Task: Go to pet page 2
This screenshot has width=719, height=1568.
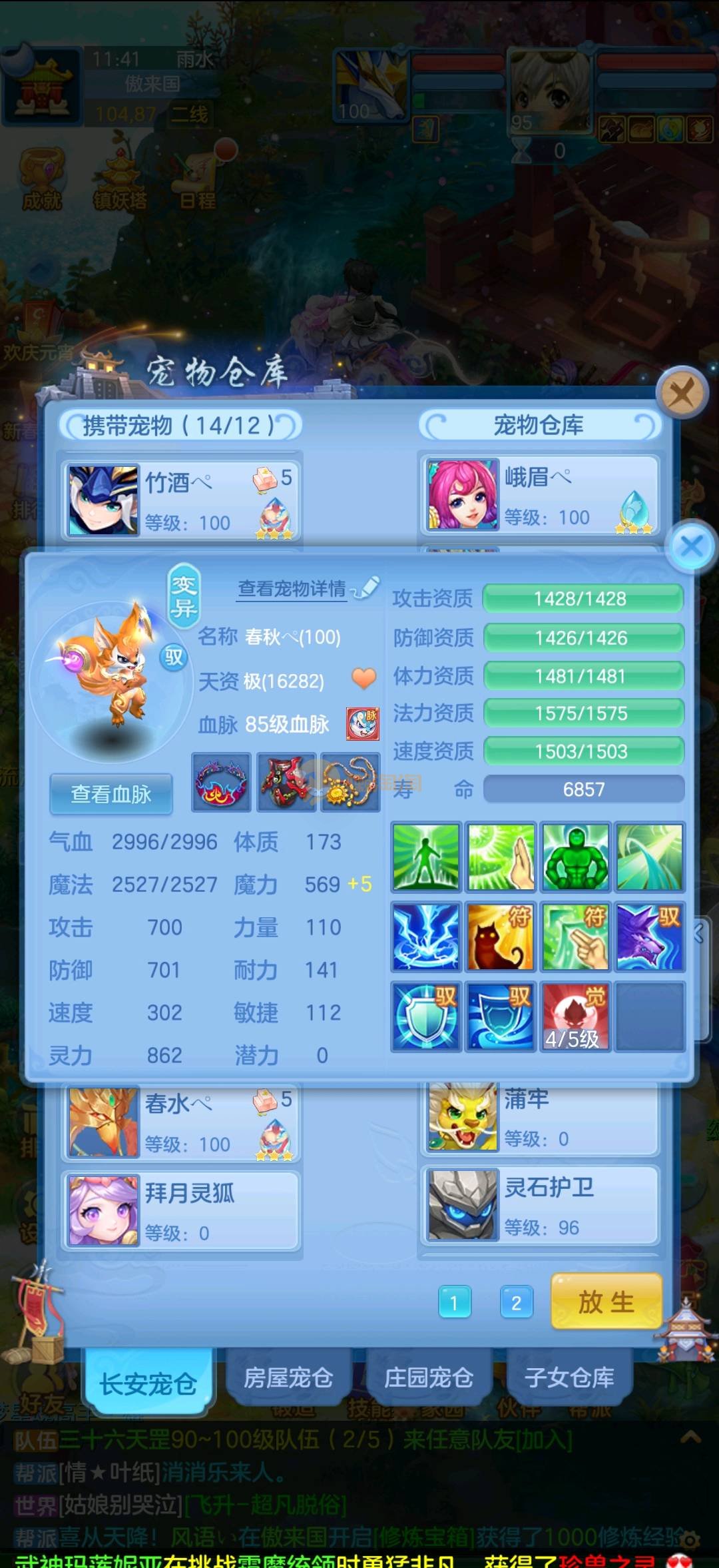Action: [x=516, y=1302]
